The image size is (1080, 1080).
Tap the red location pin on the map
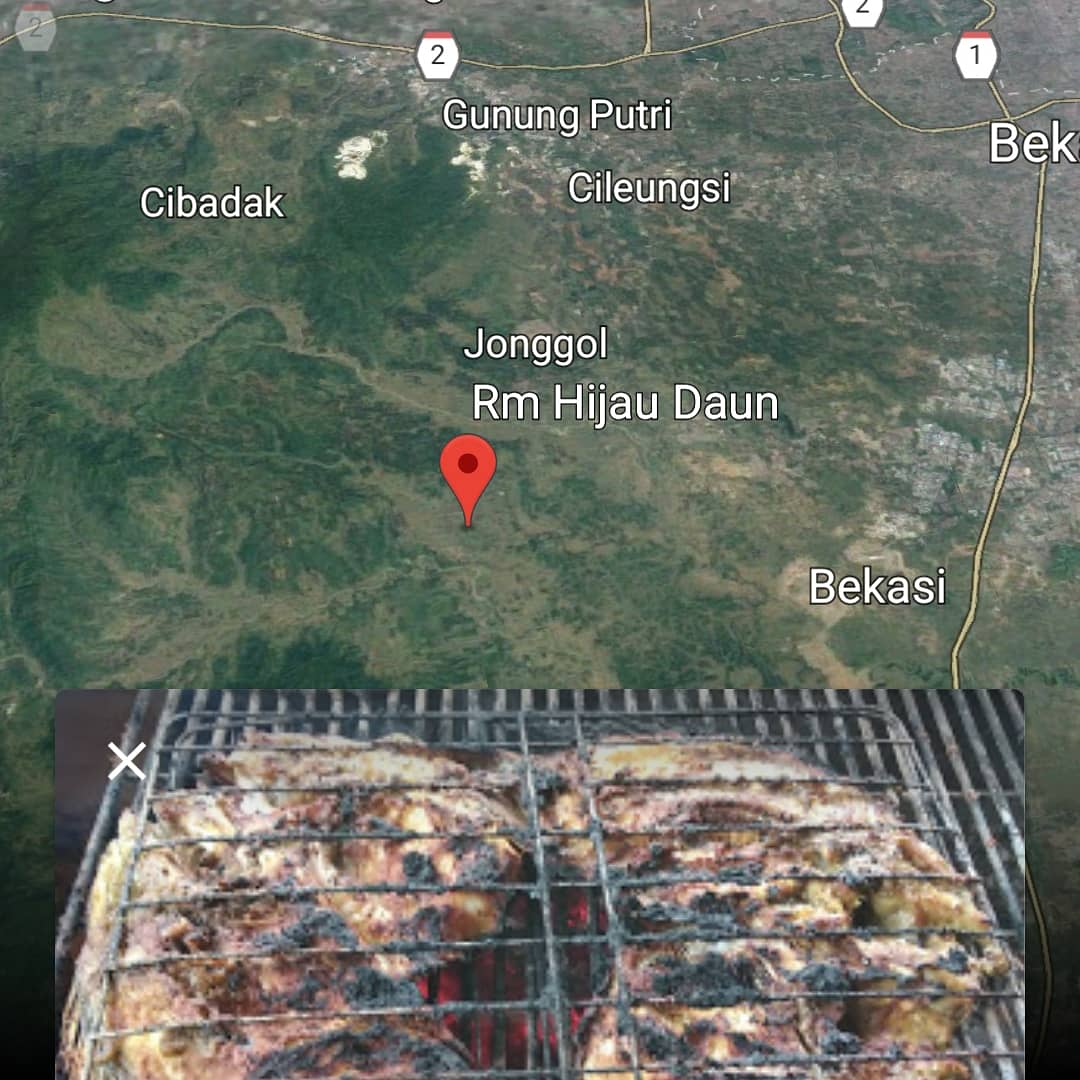(x=468, y=470)
